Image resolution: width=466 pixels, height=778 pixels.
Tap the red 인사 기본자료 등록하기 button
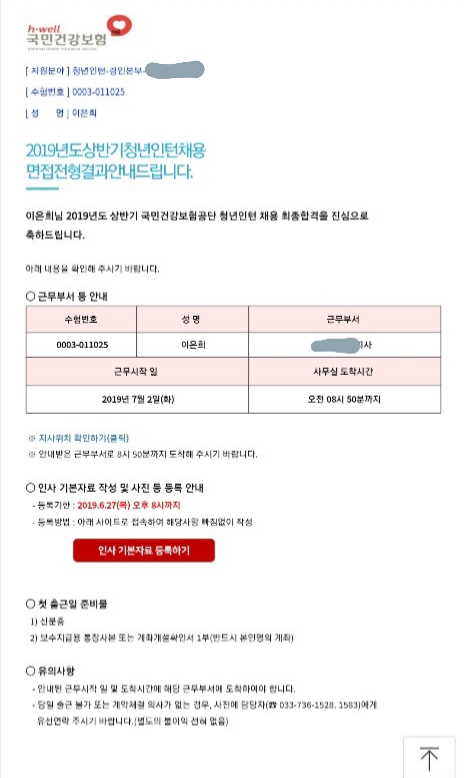(x=144, y=550)
